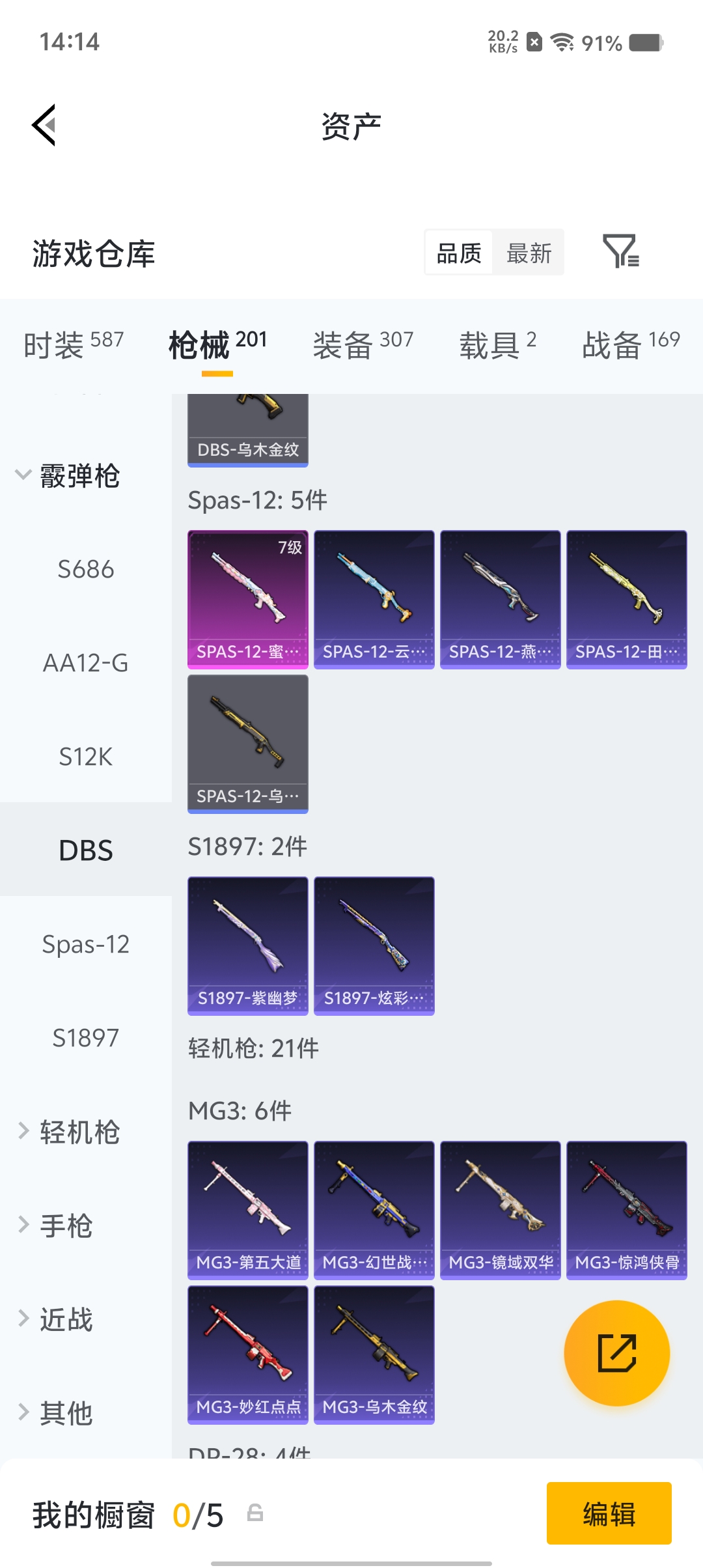703x1568 pixels.
Task: Switch to the 装备 tab
Action: click(x=363, y=344)
